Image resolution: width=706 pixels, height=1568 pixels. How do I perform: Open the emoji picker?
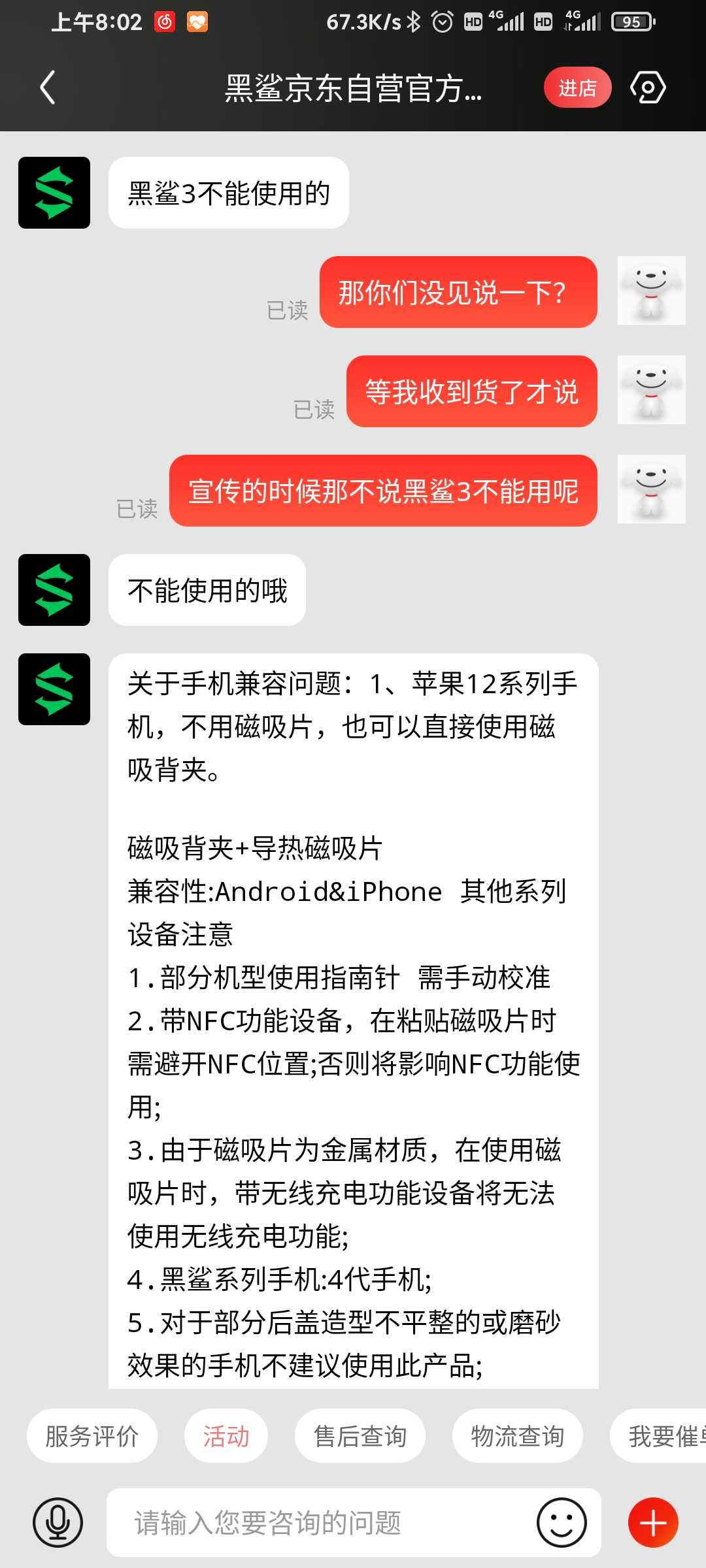[562, 1522]
